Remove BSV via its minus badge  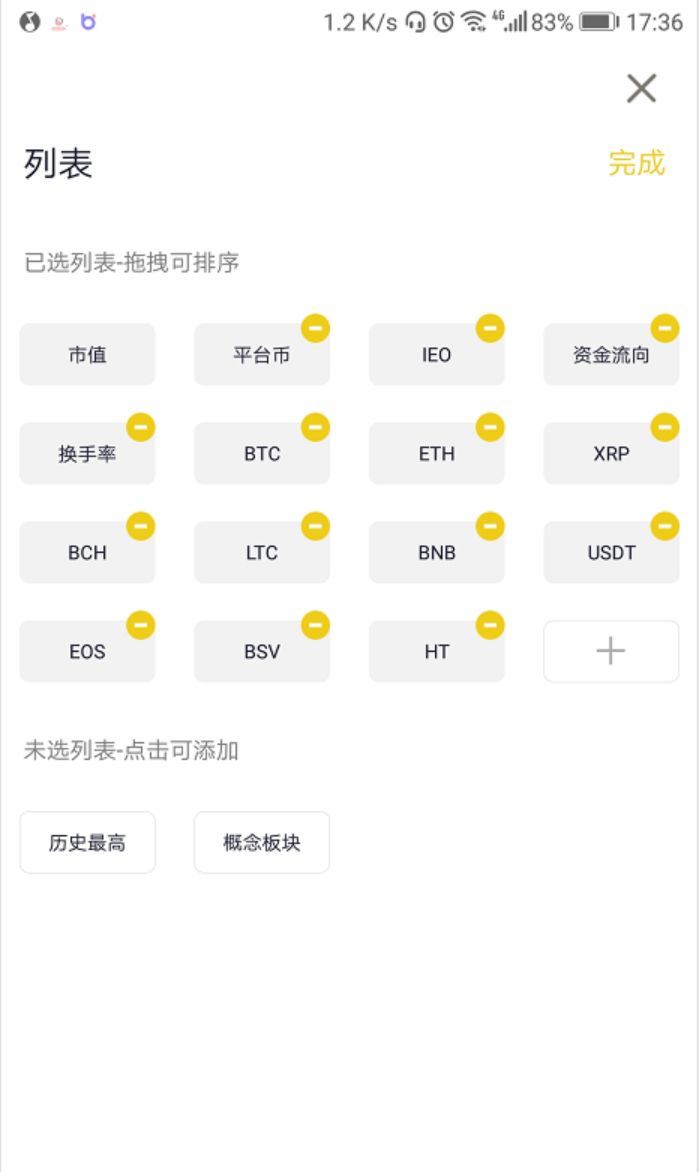click(315, 625)
